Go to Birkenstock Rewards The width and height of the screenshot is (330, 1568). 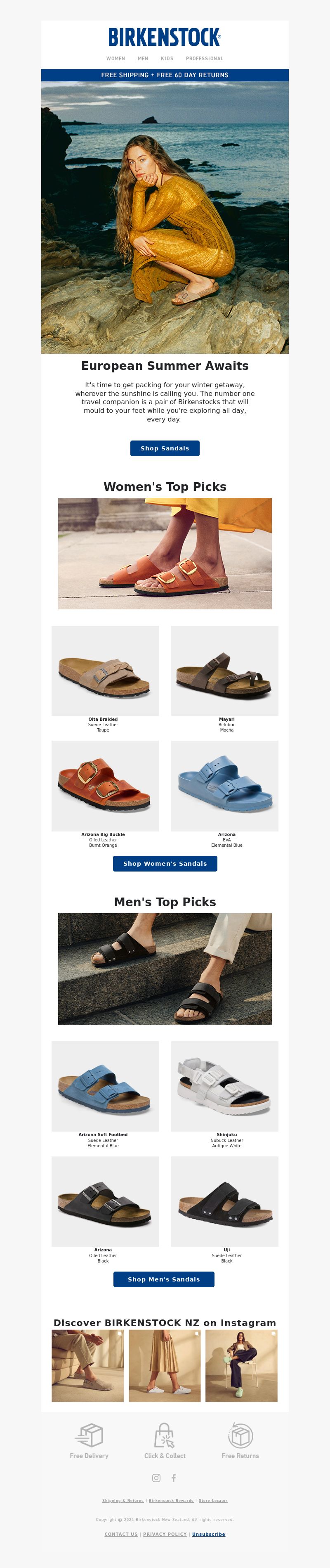click(x=171, y=1500)
